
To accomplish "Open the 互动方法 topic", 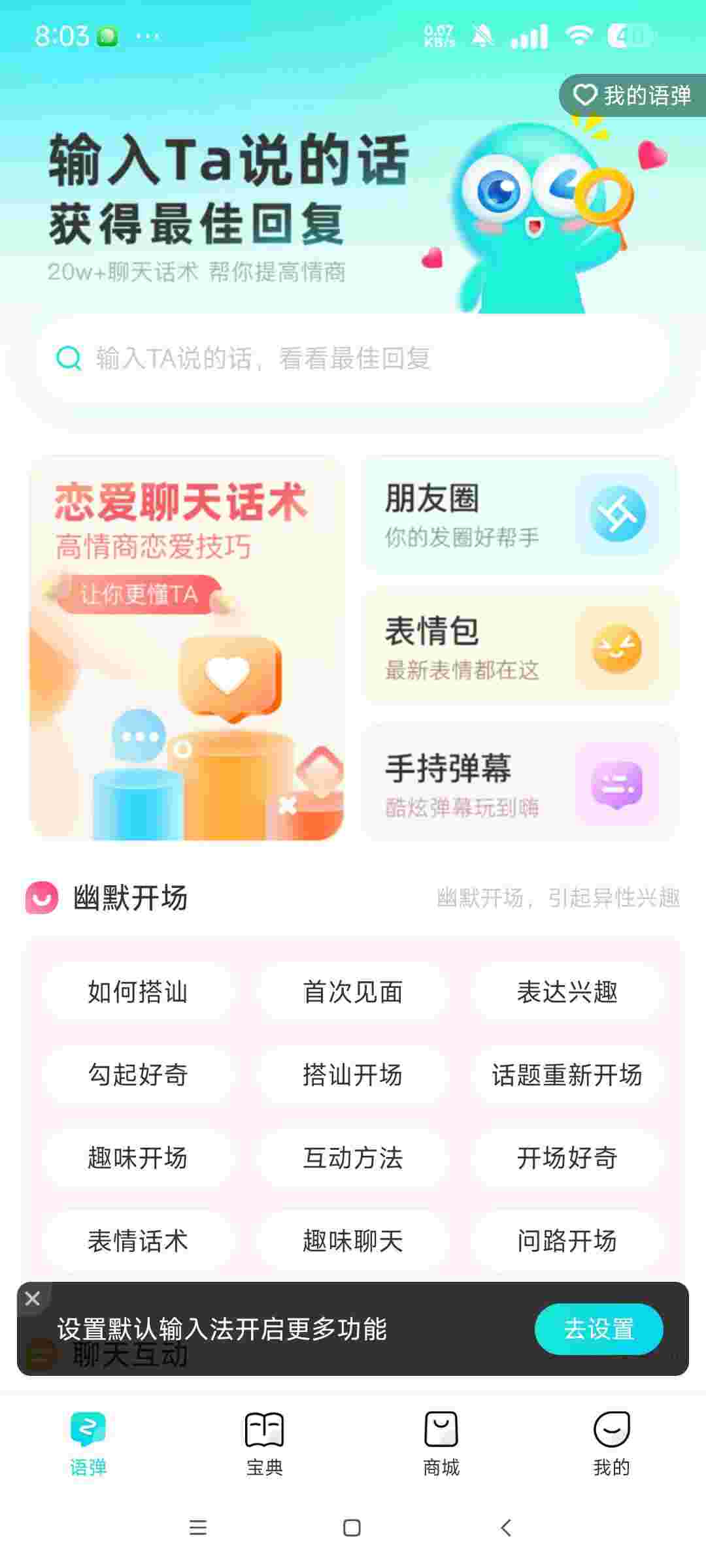I will click(352, 1158).
